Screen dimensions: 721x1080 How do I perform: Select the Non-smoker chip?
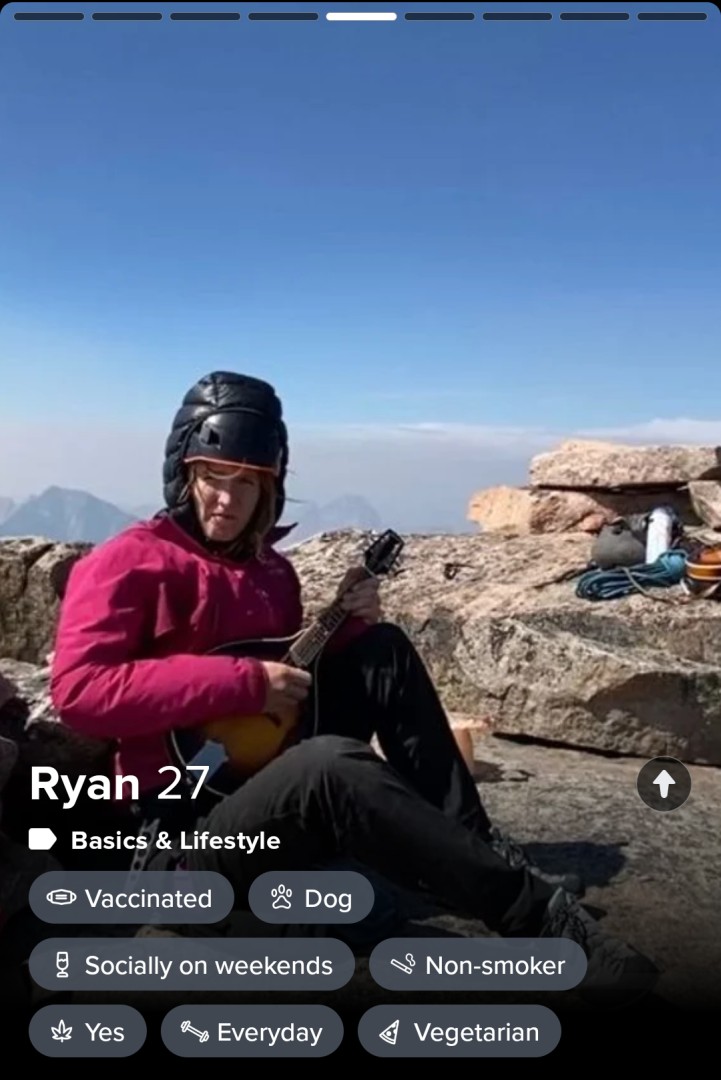477,965
